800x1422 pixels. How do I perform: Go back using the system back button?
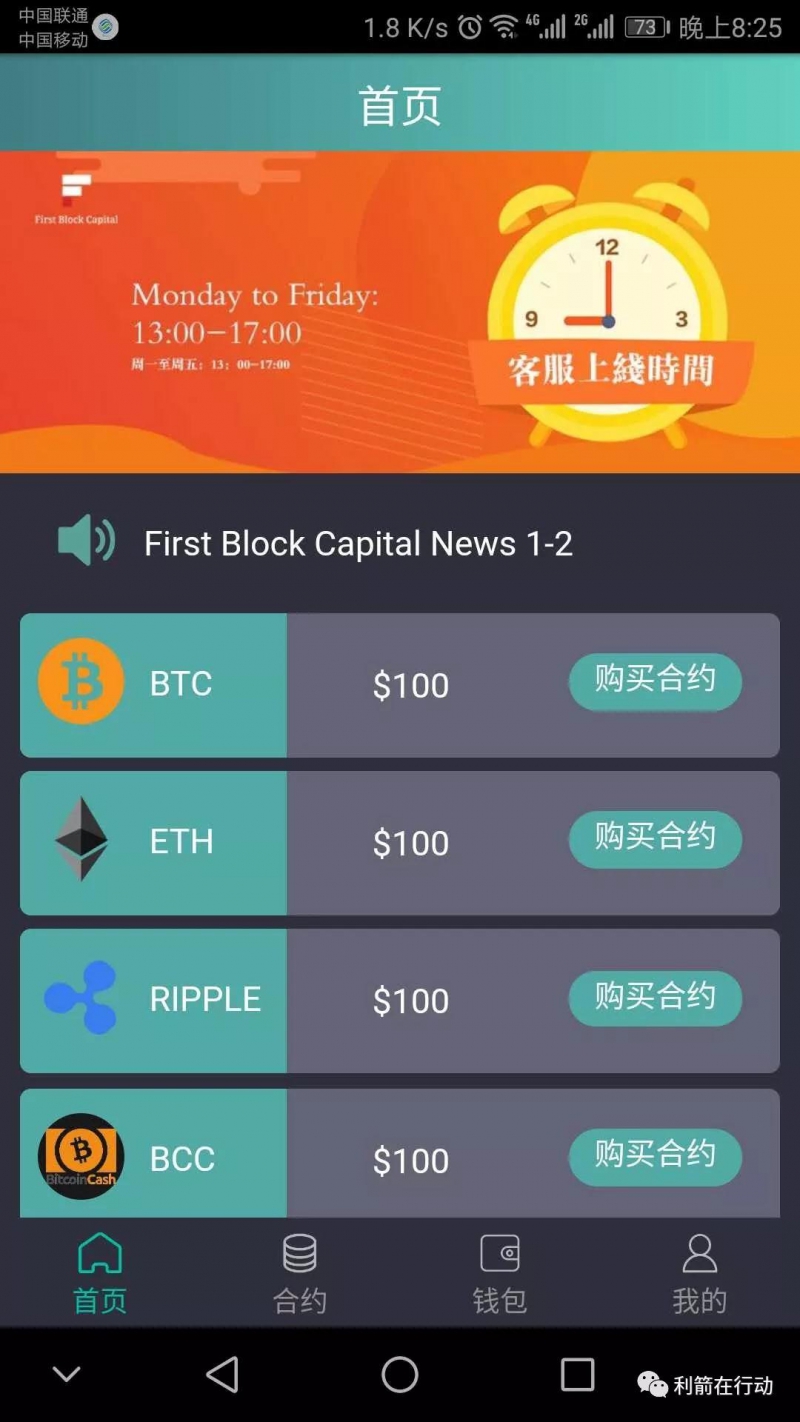tap(222, 1375)
